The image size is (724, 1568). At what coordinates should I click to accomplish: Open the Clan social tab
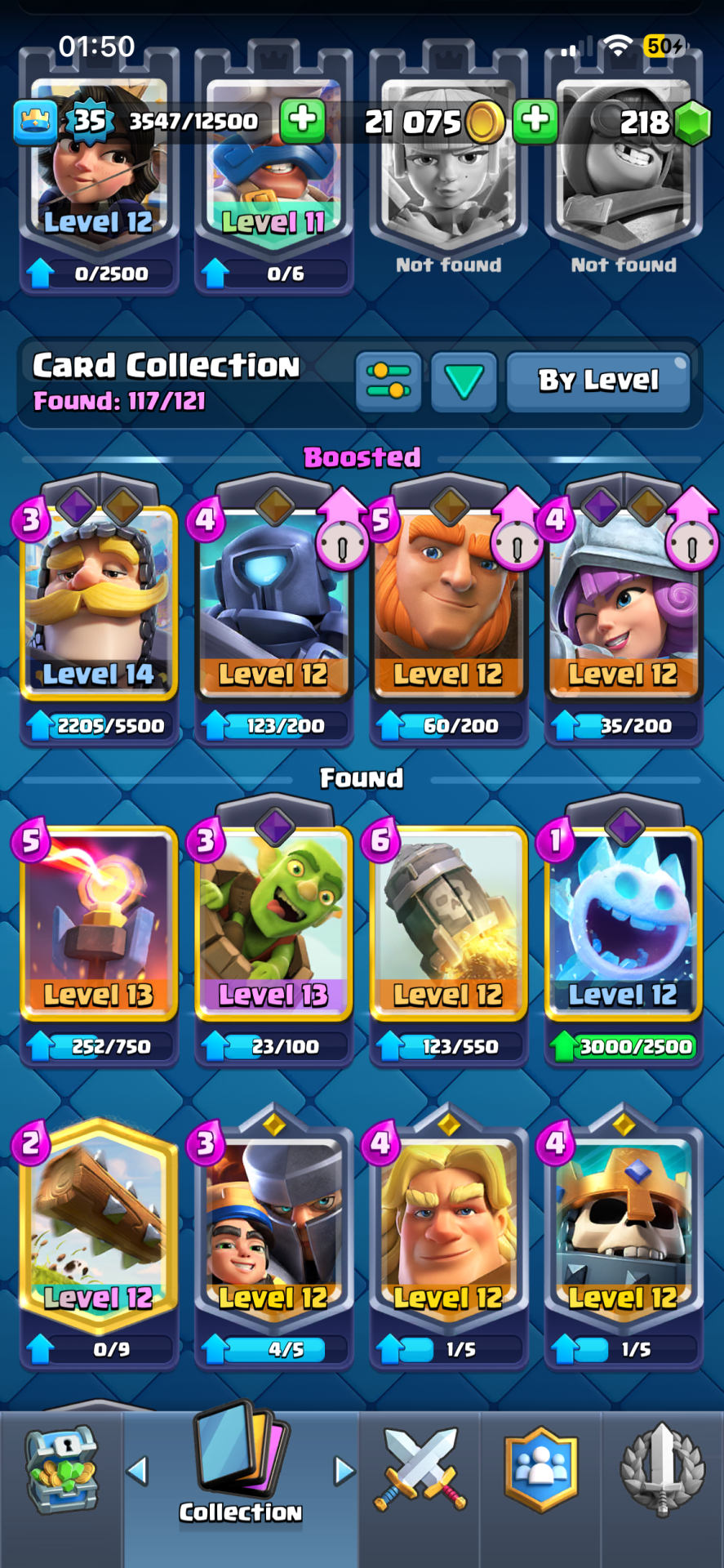(x=540, y=1470)
